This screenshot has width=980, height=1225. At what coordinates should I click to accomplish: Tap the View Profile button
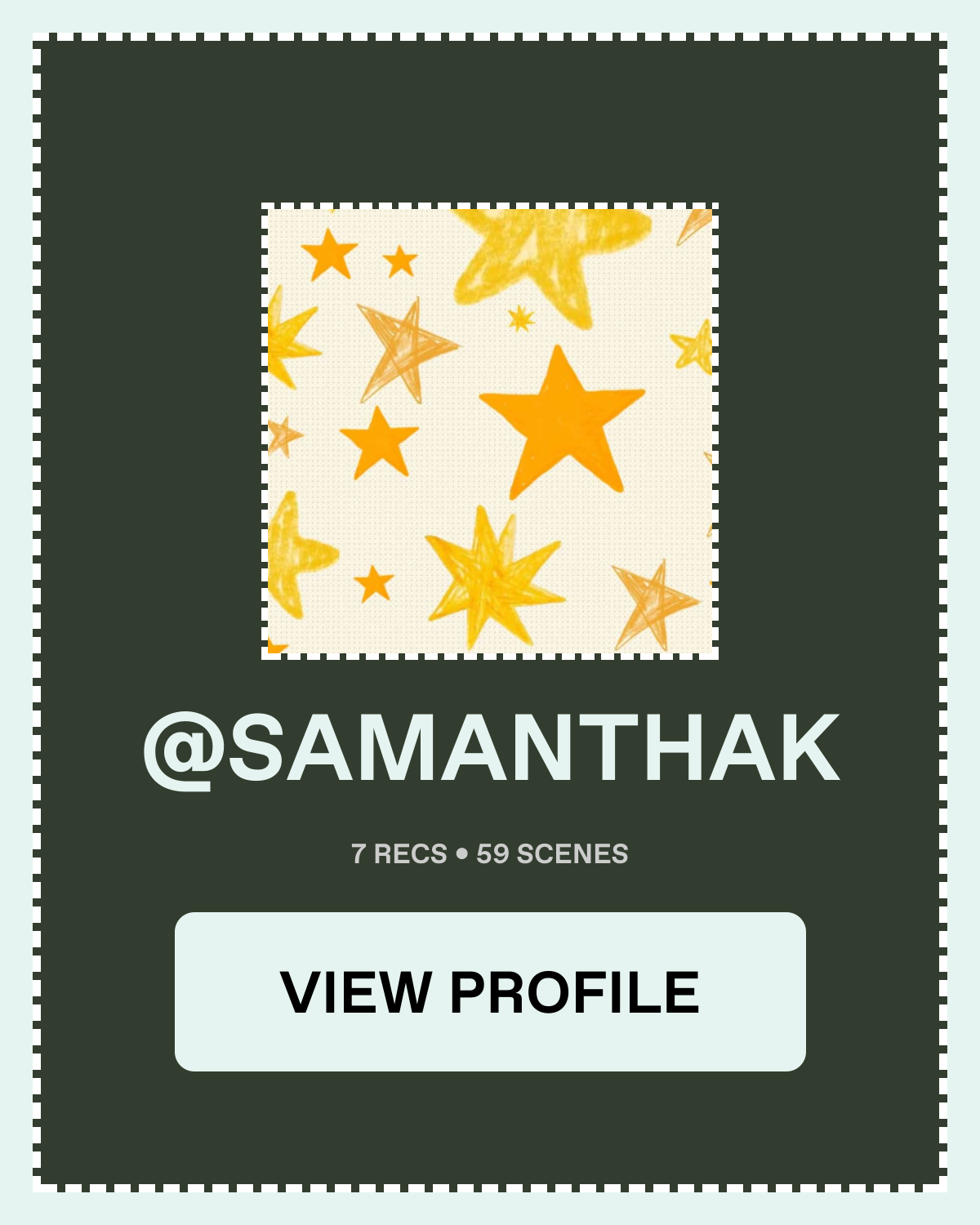(490, 991)
